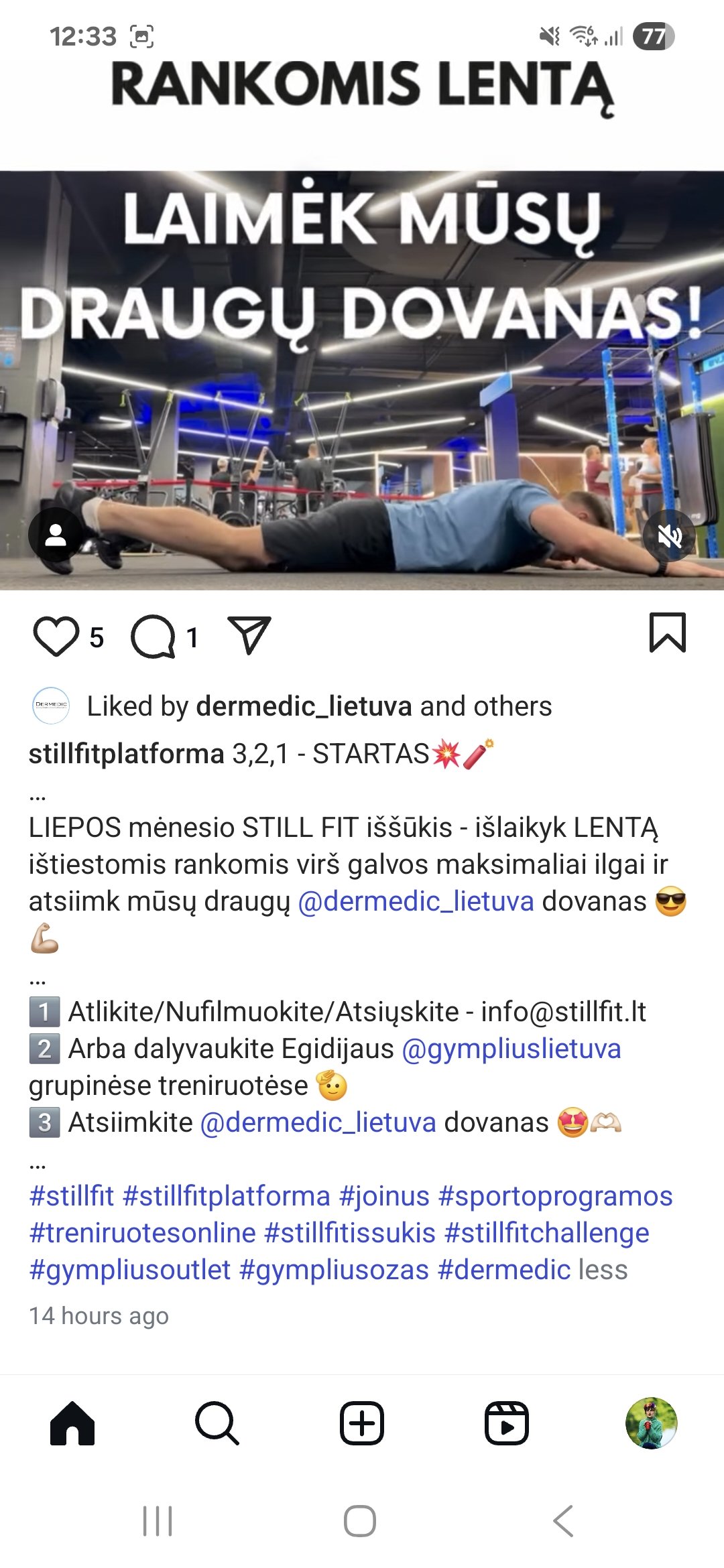Collapse the caption with less
Image resolution: width=724 pixels, height=1568 pixels.
point(603,1270)
